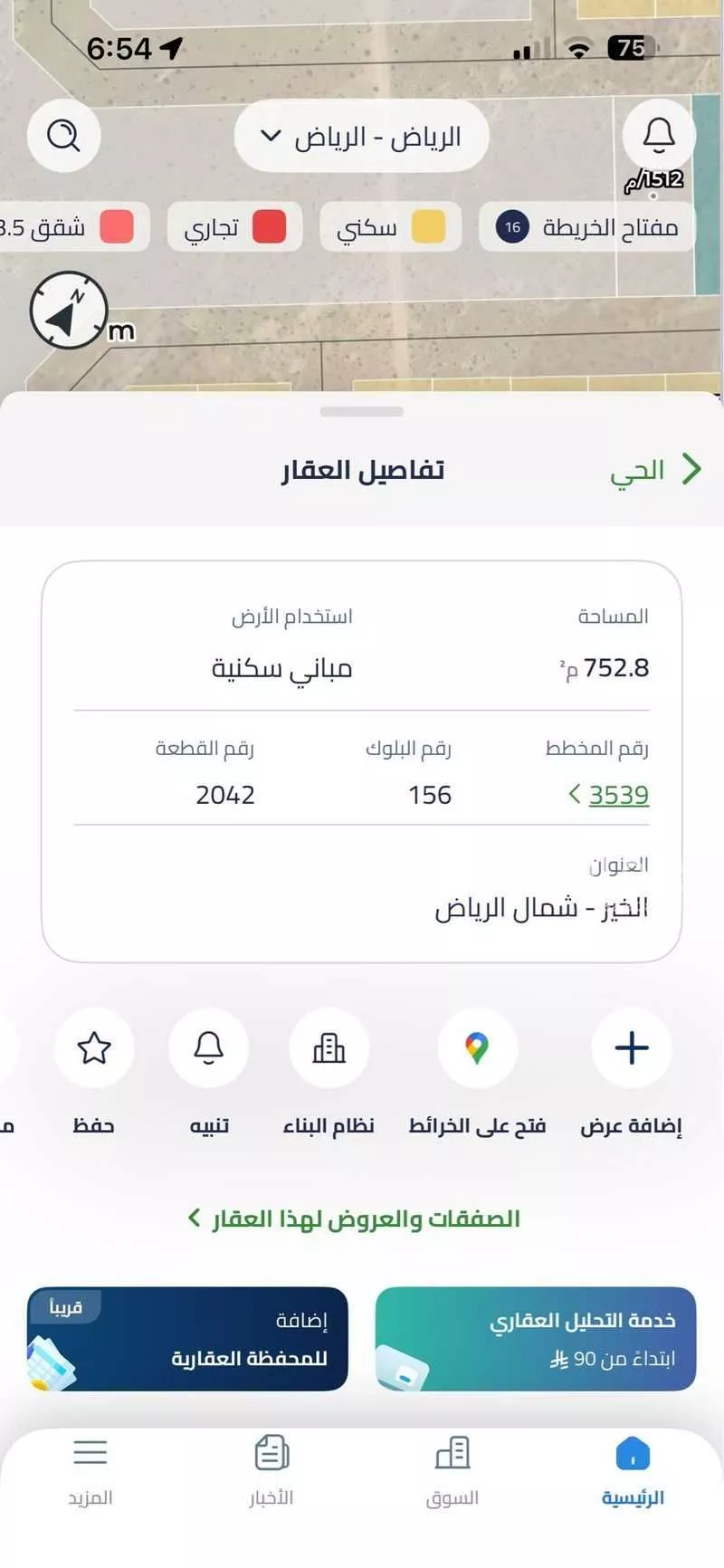This screenshot has width=724, height=1568.
Task: View الصفقات والعروض لهذا العقار
Action: click(x=362, y=1218)
